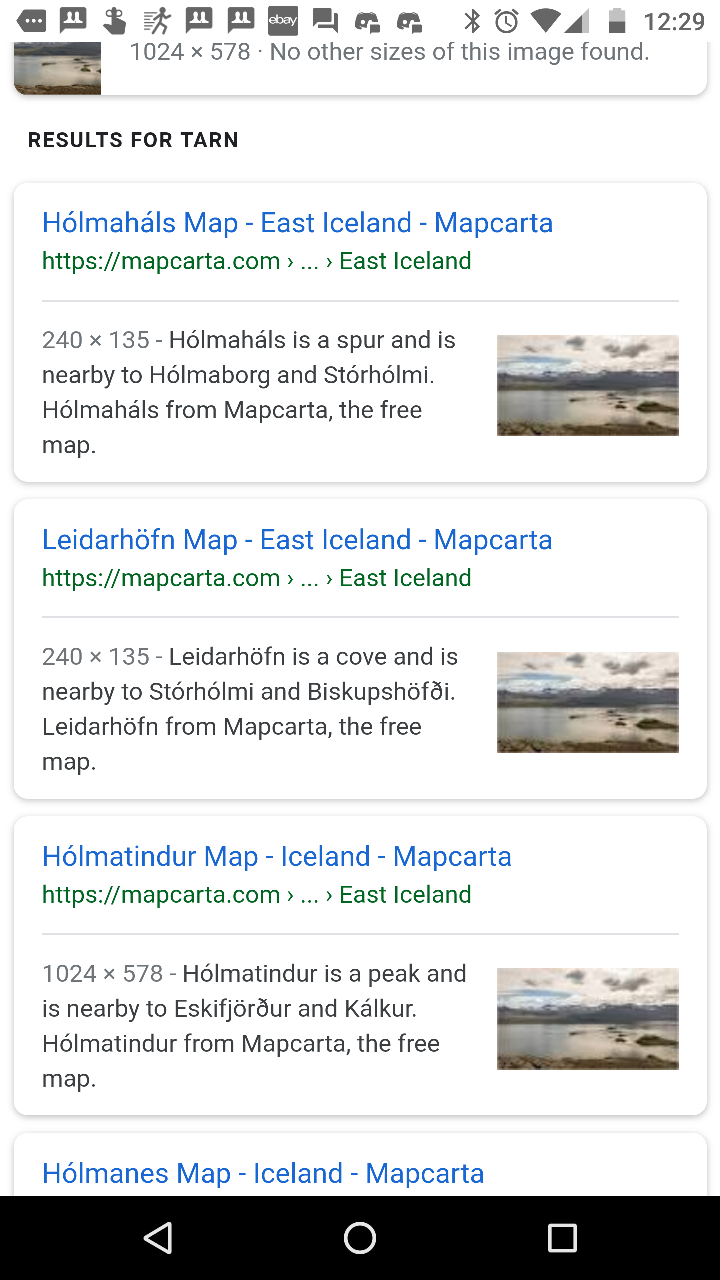Open the Leidarhöfn Map search result link
Viewport: 720px width, 1280px height.
click(x=297, y=540)
